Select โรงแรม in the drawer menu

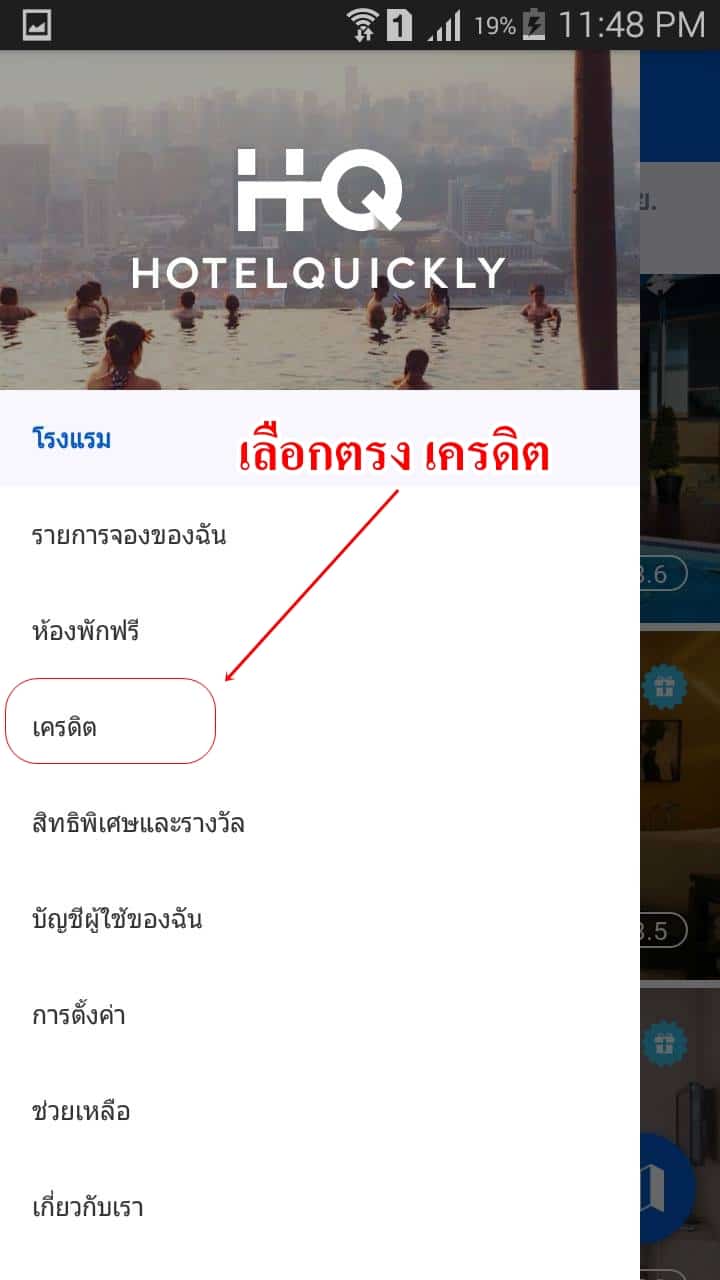point(320,439)
